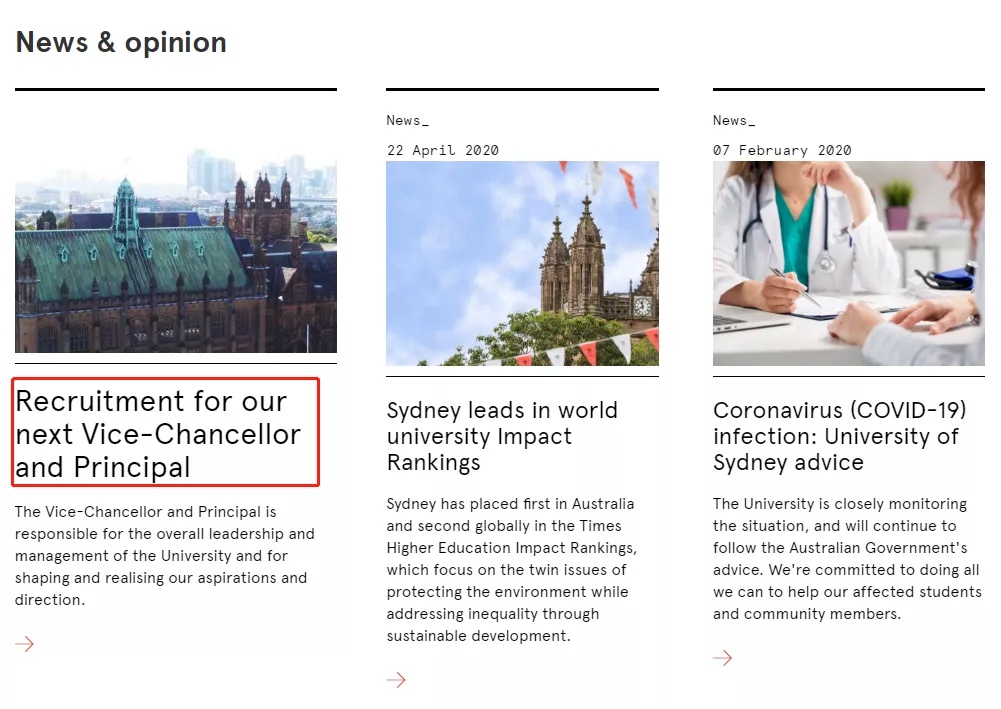Open the Recruitment for Vice-Chancellor and Principal headline
The image size is (1001, 709).
158,434
